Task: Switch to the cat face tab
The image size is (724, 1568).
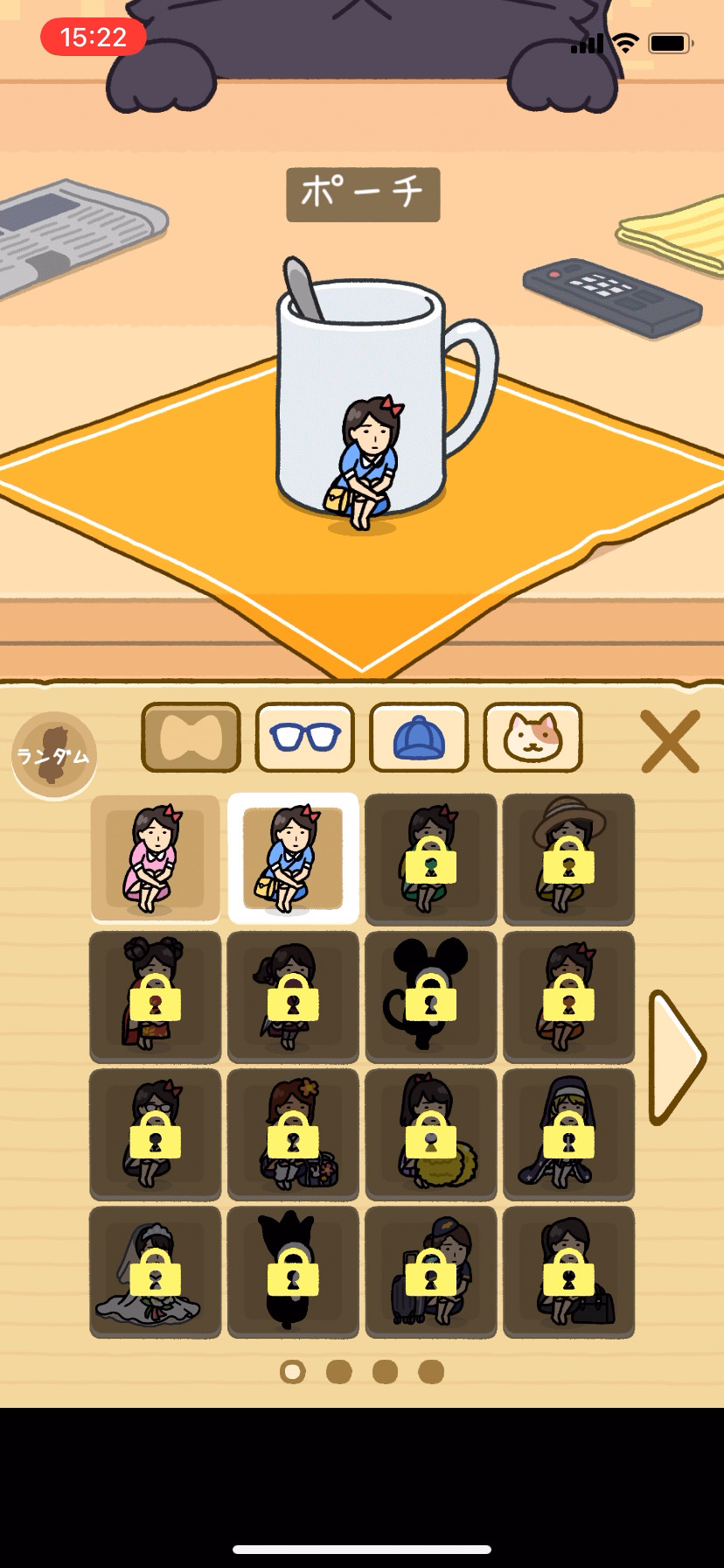Action: pos(533,738)
